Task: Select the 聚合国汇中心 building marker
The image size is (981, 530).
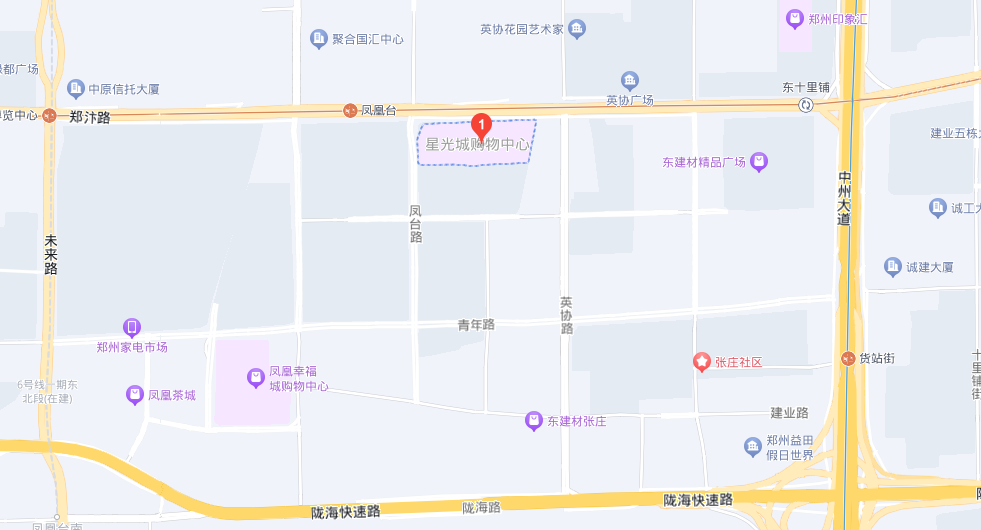Action: [x=319, y=39]
